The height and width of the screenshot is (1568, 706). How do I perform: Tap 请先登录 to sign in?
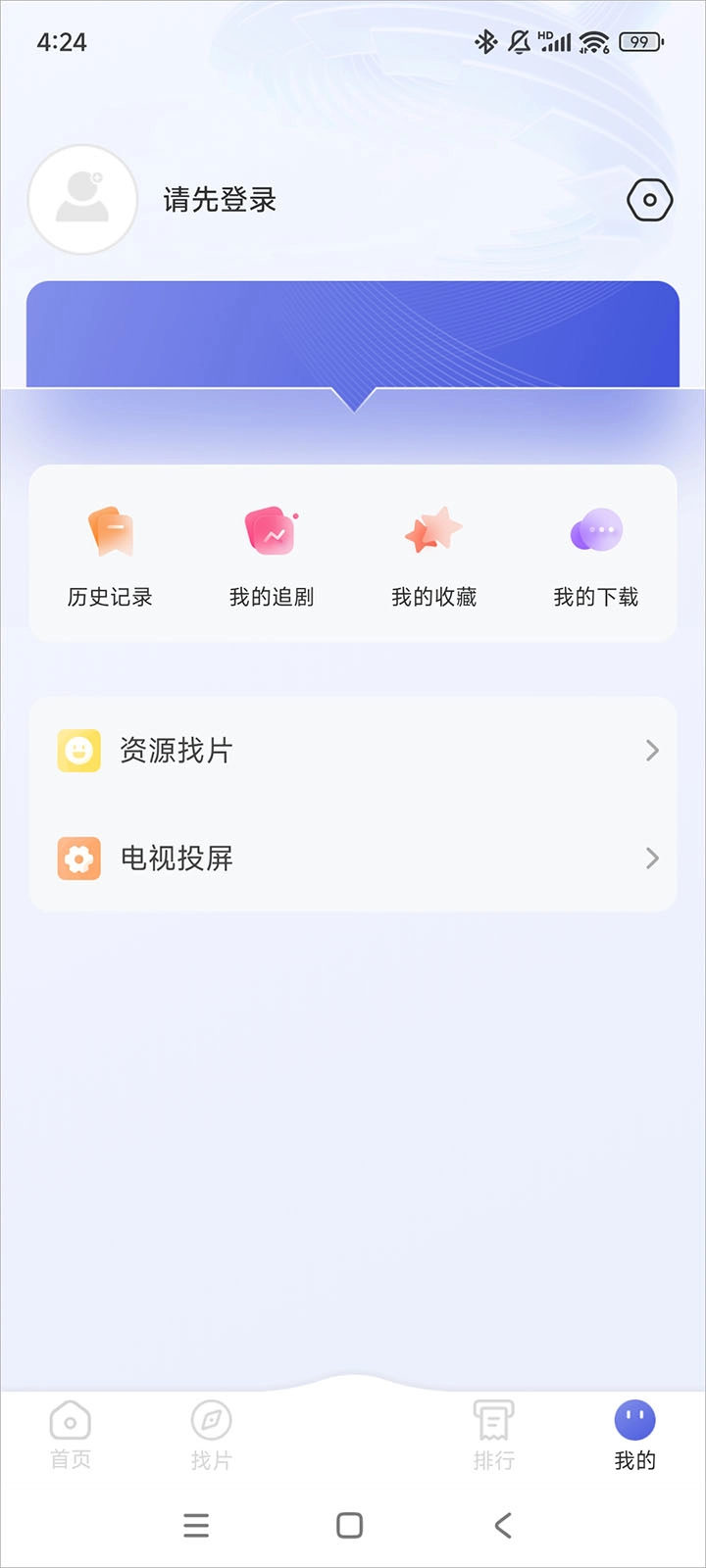pyautogui.click(x=220, y=200)
